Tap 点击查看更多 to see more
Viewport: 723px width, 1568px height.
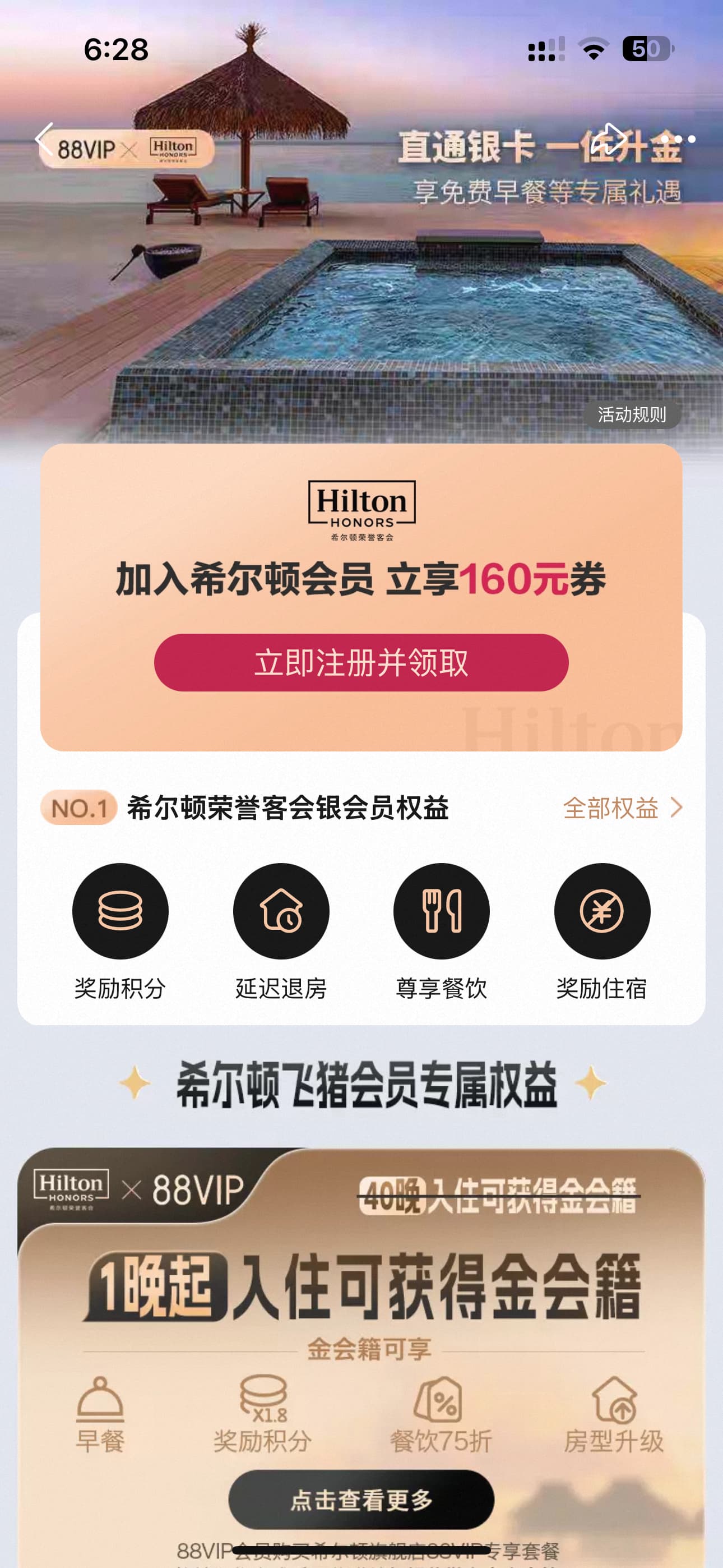click(x=361, y=1500)
